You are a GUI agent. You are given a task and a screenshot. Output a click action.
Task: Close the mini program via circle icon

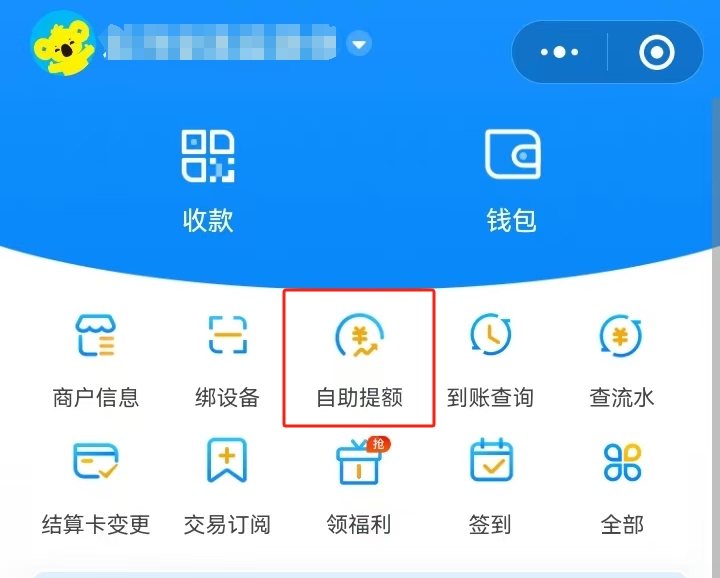656,52
